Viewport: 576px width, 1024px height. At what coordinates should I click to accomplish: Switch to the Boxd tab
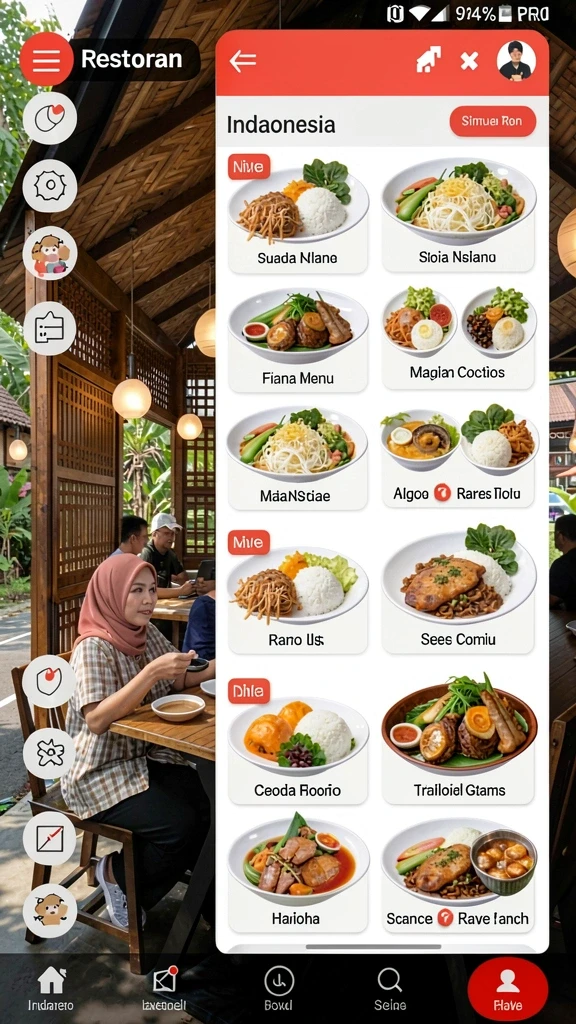point(279,987)
